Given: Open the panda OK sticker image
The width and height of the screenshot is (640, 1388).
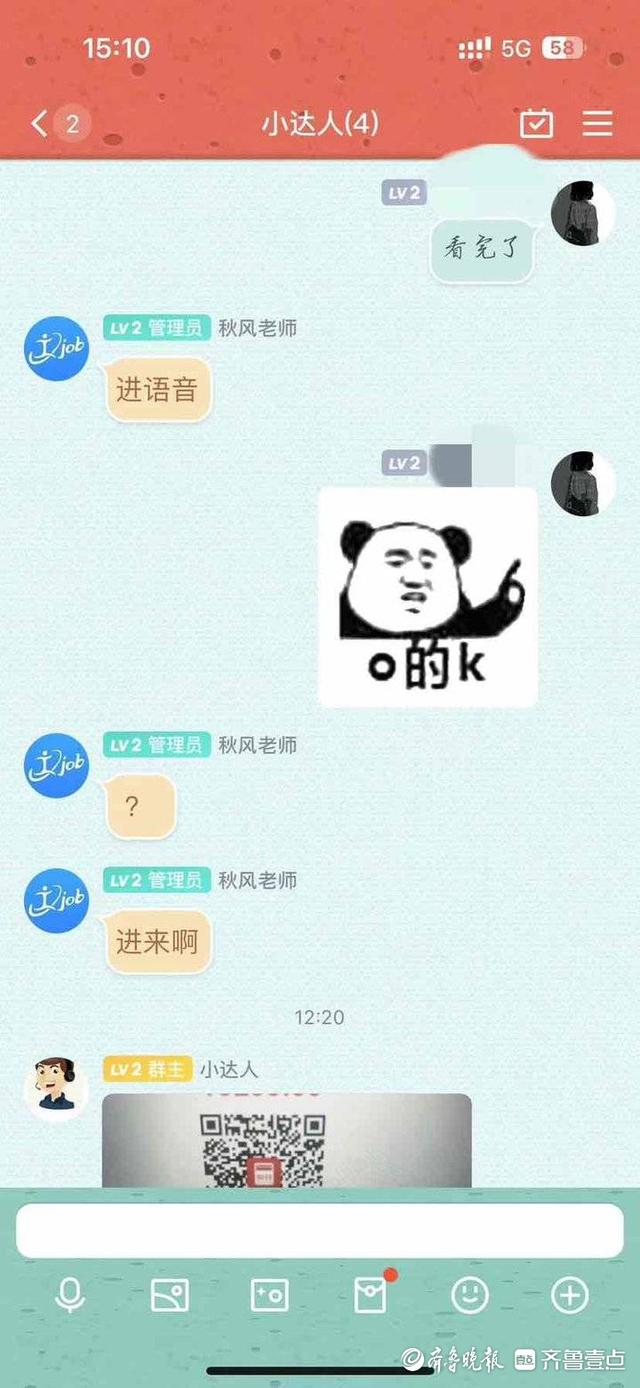Looking at the screenshot, I should pos(428,598).
